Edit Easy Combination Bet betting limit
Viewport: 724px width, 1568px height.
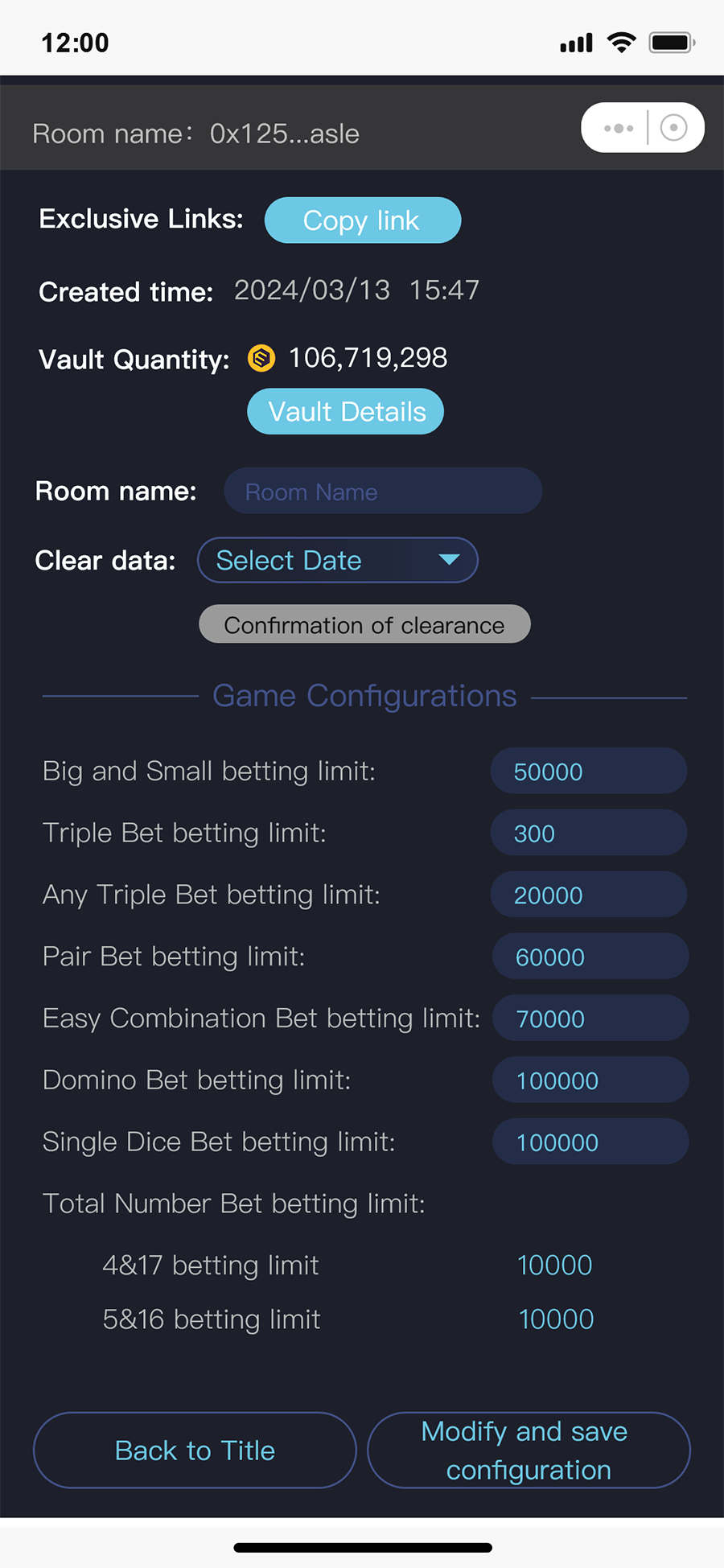click(590, 1019)
